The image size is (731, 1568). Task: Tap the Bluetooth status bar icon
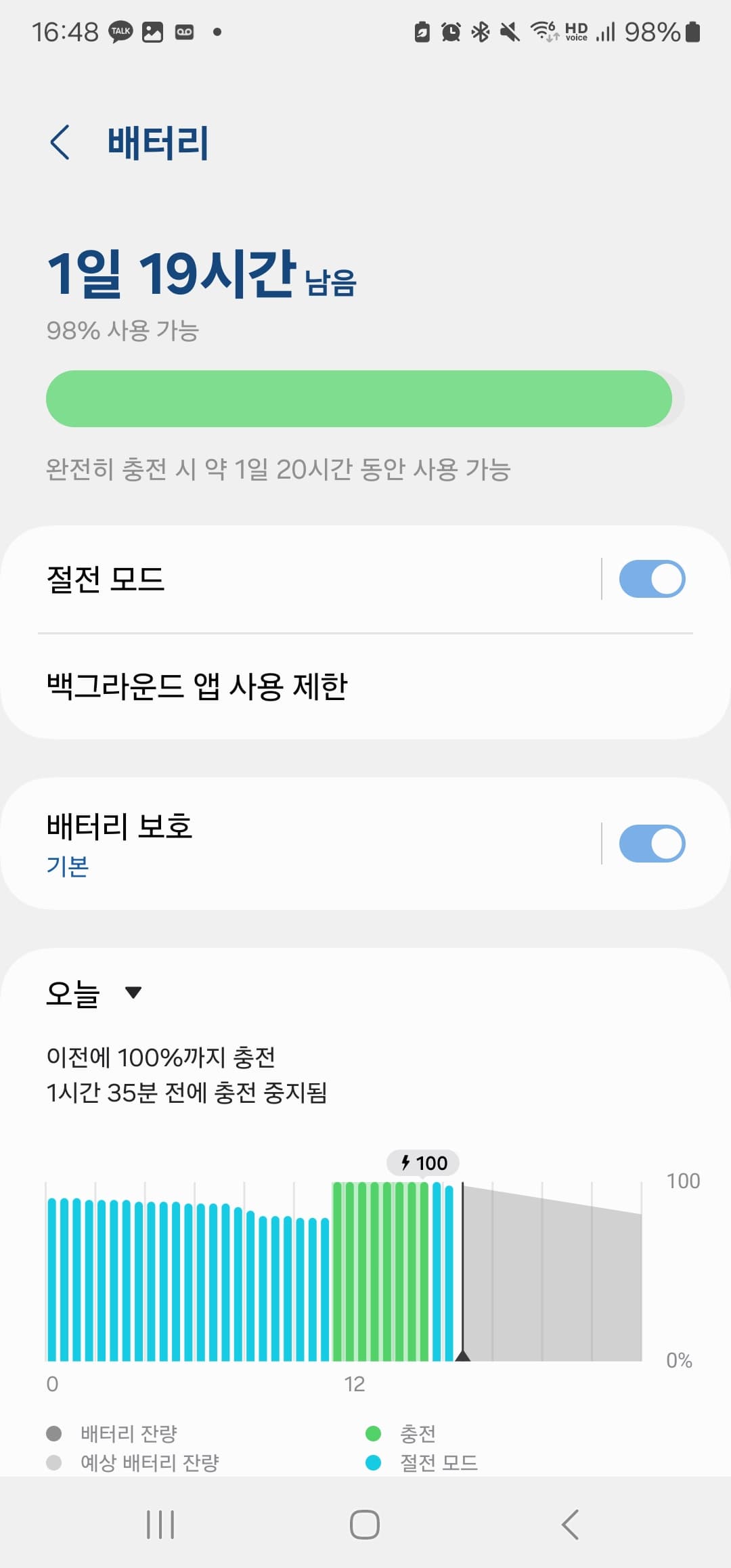click(481, 32)
